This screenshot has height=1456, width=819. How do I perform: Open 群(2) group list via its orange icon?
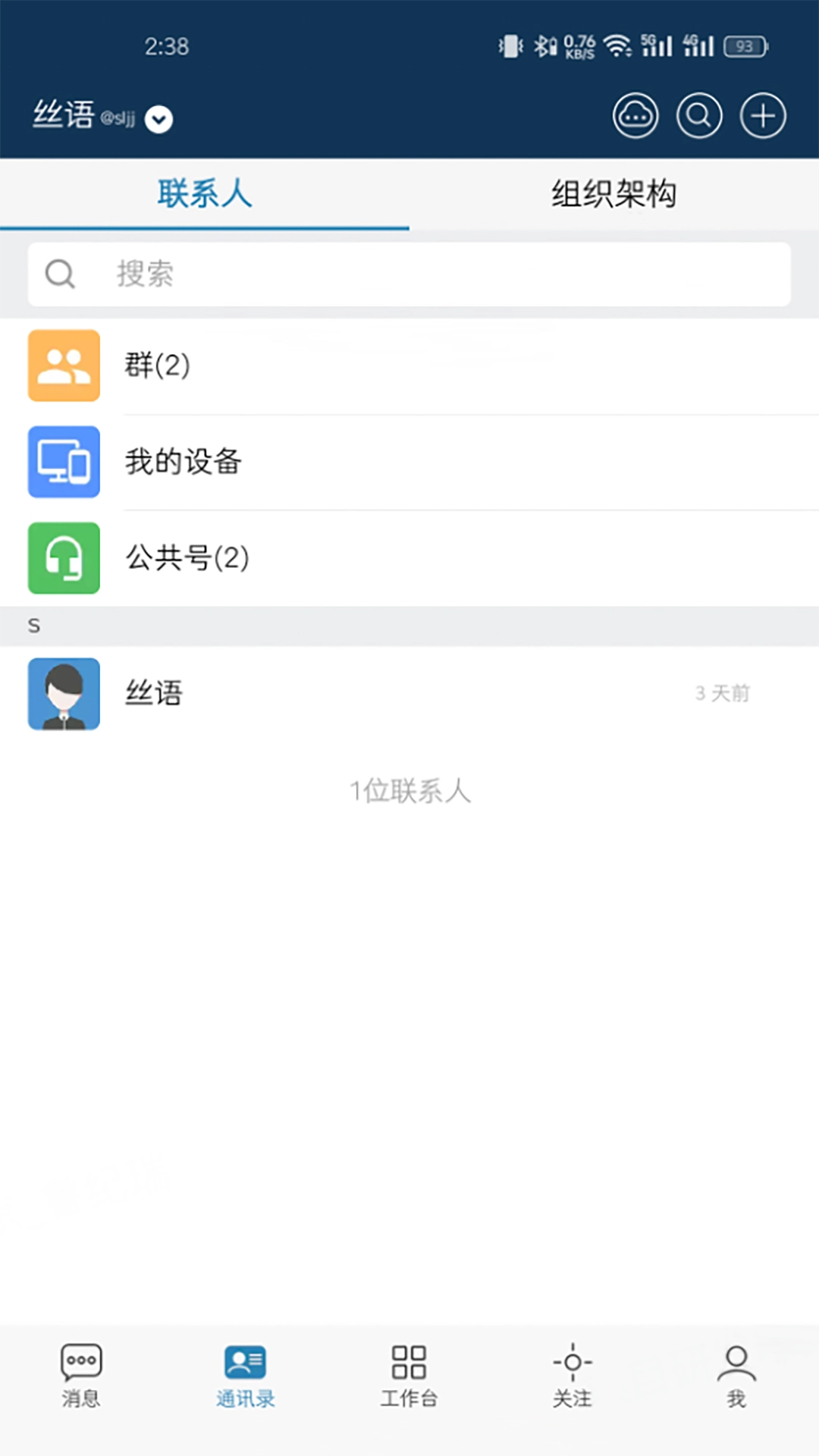[x=64, y=366]
